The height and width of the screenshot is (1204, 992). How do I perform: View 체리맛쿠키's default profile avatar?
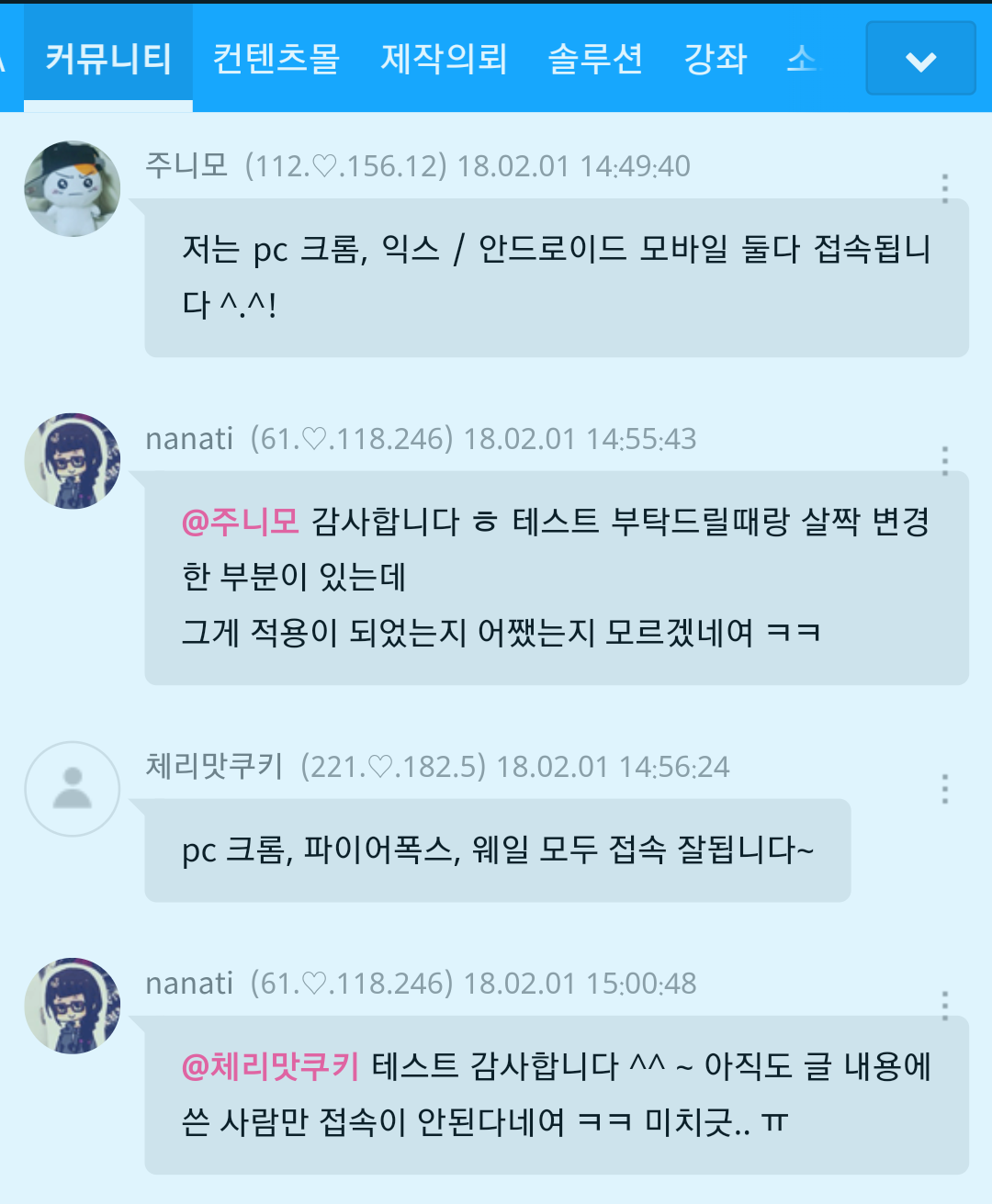pos(72,789)
